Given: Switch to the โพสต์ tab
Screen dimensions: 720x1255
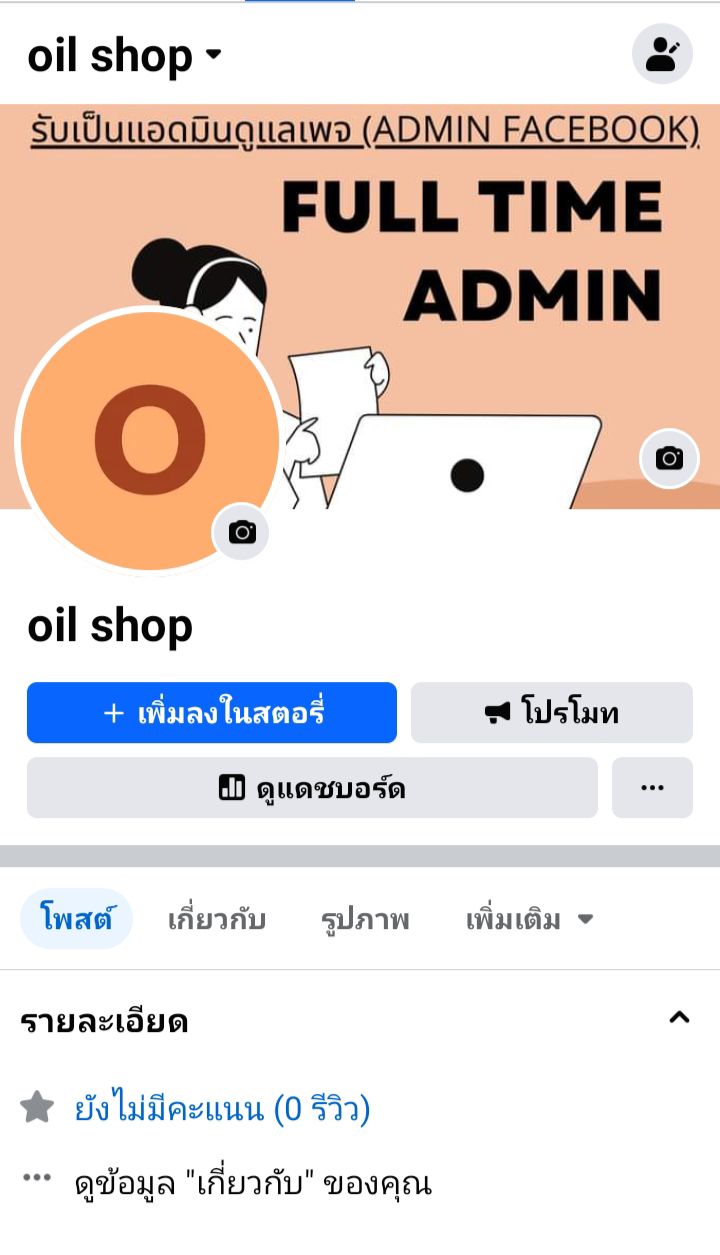Looking at the screenshot, I should coord(77,919).
